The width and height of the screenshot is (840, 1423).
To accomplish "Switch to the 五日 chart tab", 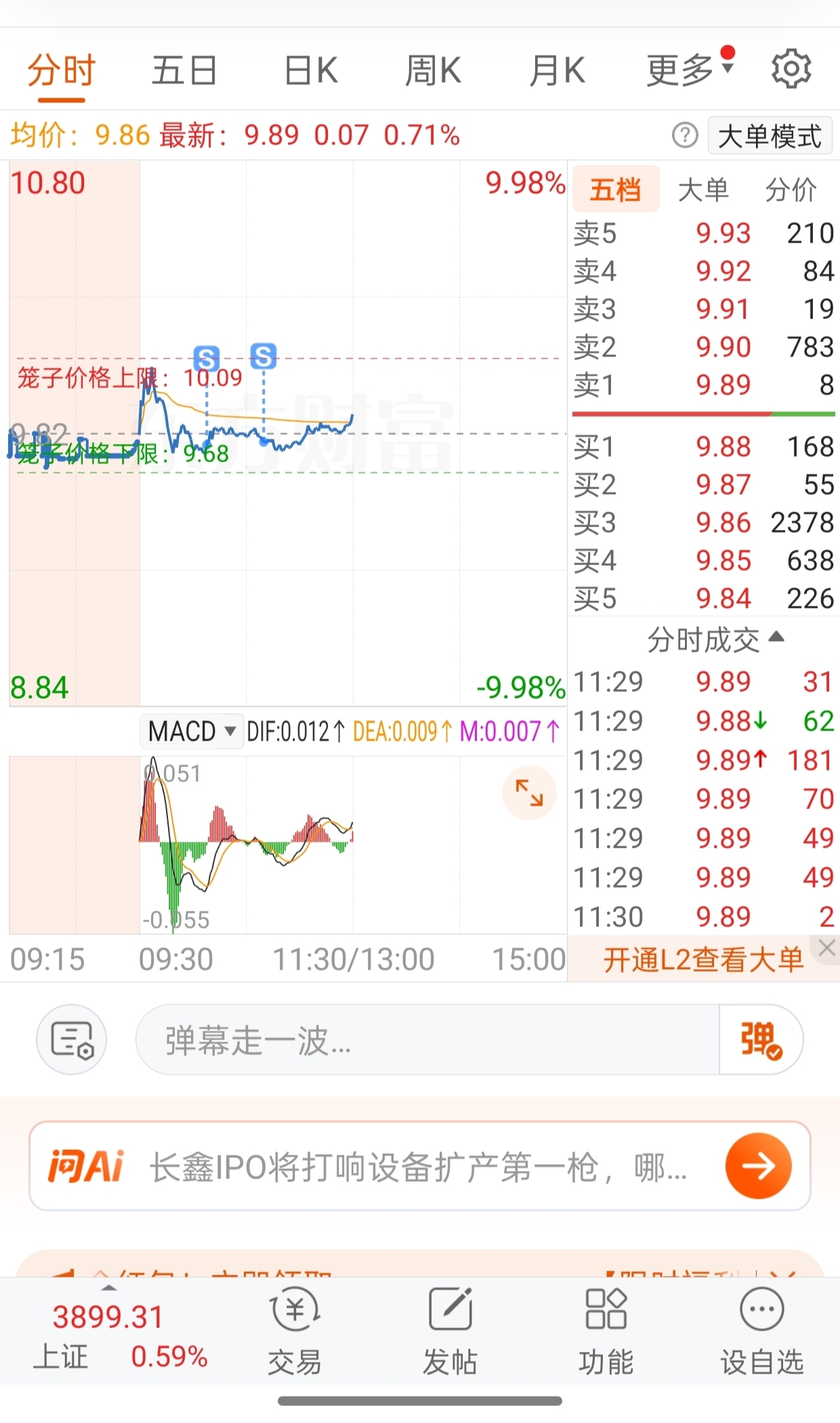I will pos(184,70).
